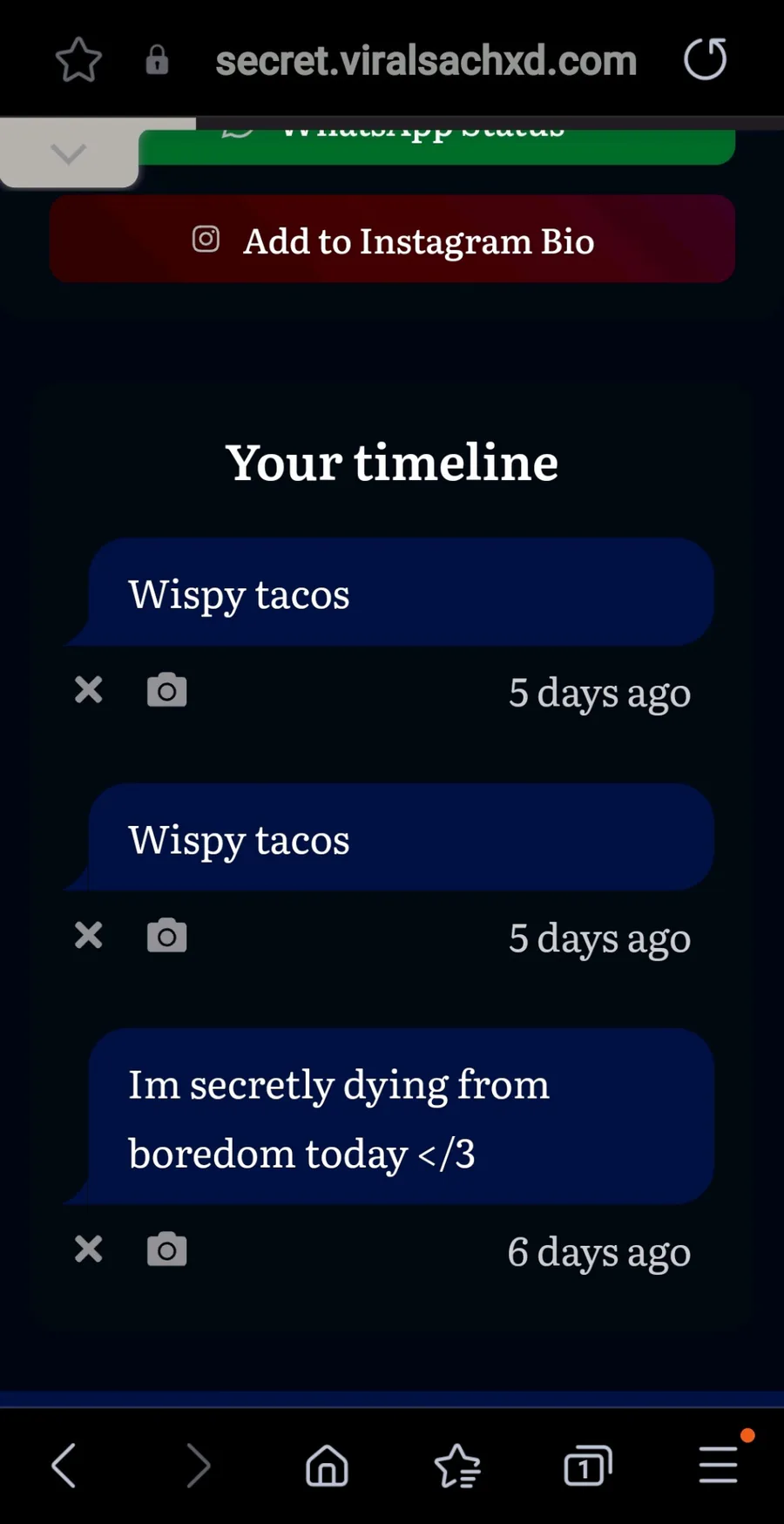The image size is (784, 1524).
Task: Open the URL address bar
Action: point(426,61)
